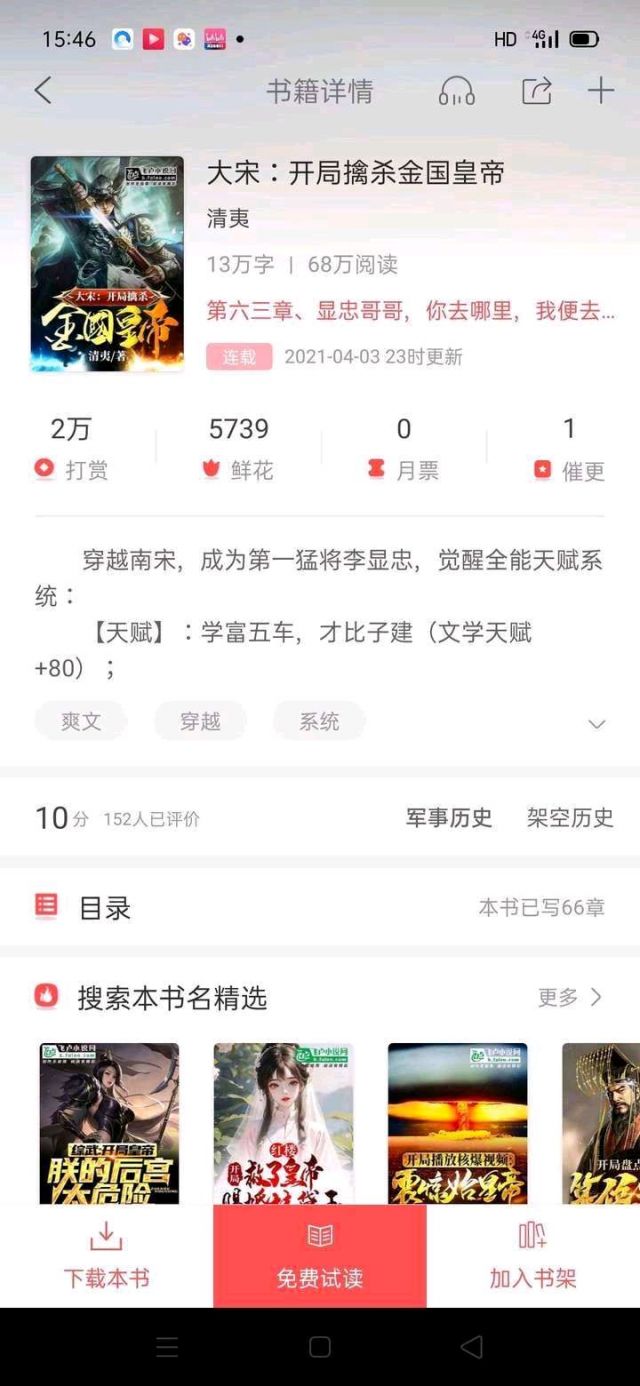Download this book with 下载本书
Viewport: 640px width, 1386px height.
tap(106, 1256)
